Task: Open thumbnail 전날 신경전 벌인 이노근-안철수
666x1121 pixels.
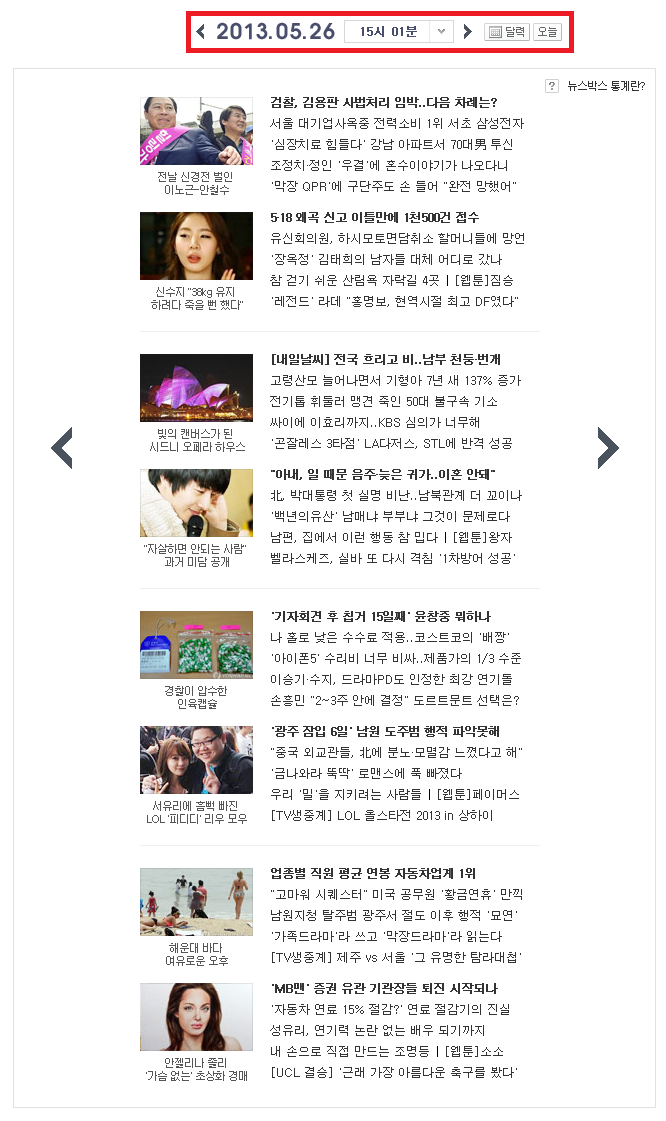Action: [x=196, y=131]
